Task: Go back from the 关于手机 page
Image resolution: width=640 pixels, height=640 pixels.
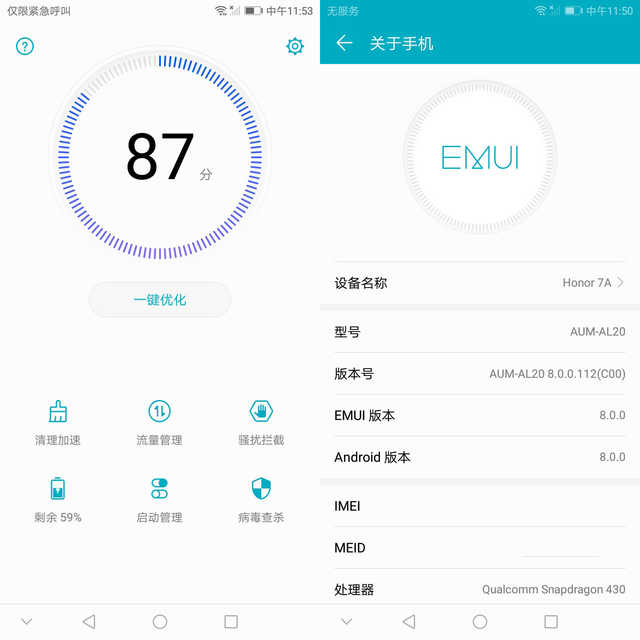Action: (x=344, y=43)
